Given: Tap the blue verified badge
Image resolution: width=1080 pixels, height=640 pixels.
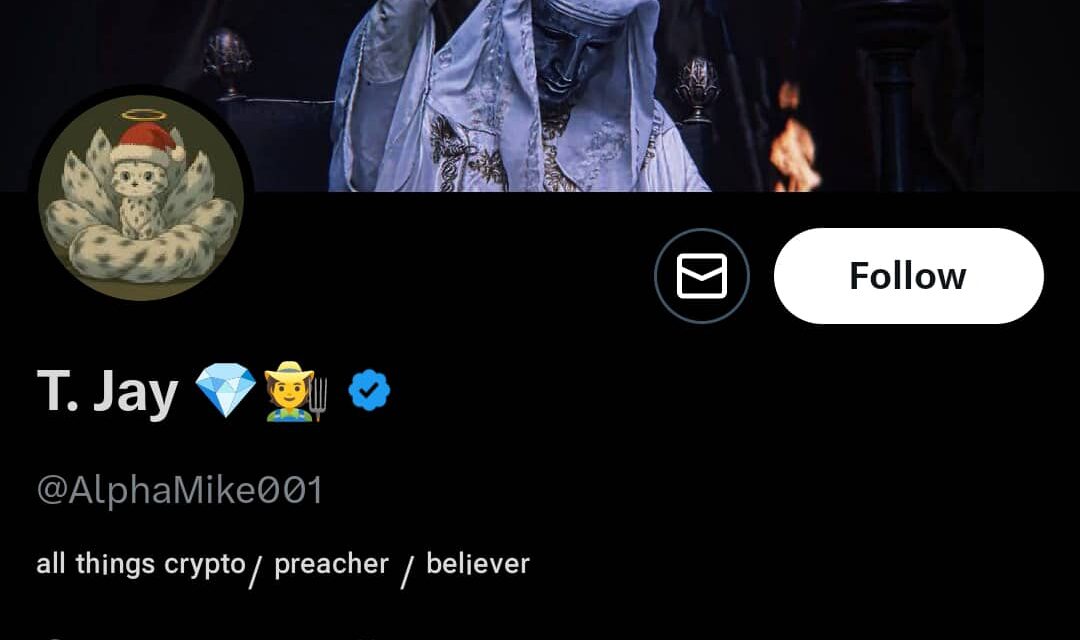Looking at the screenshot, I should click(x=369, y=391).
